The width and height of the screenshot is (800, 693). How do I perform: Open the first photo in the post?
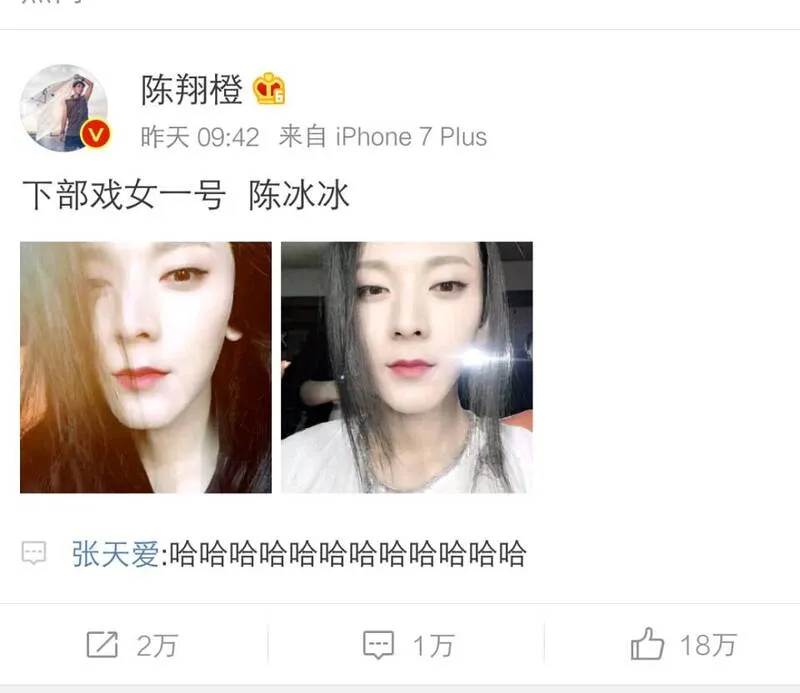pyautogui.click(x=146, y=367)
